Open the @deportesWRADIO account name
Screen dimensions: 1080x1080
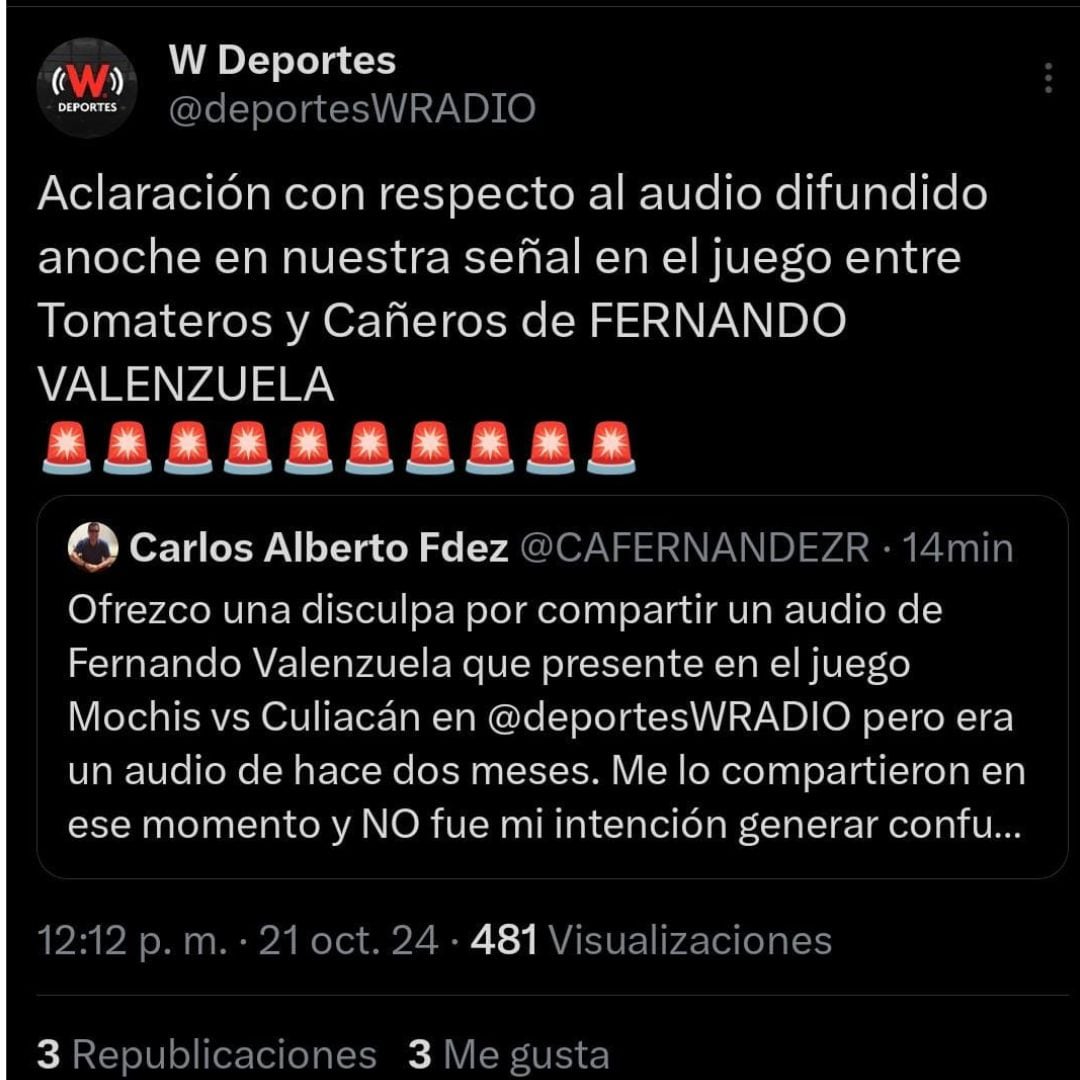click(x=352, y=108)
